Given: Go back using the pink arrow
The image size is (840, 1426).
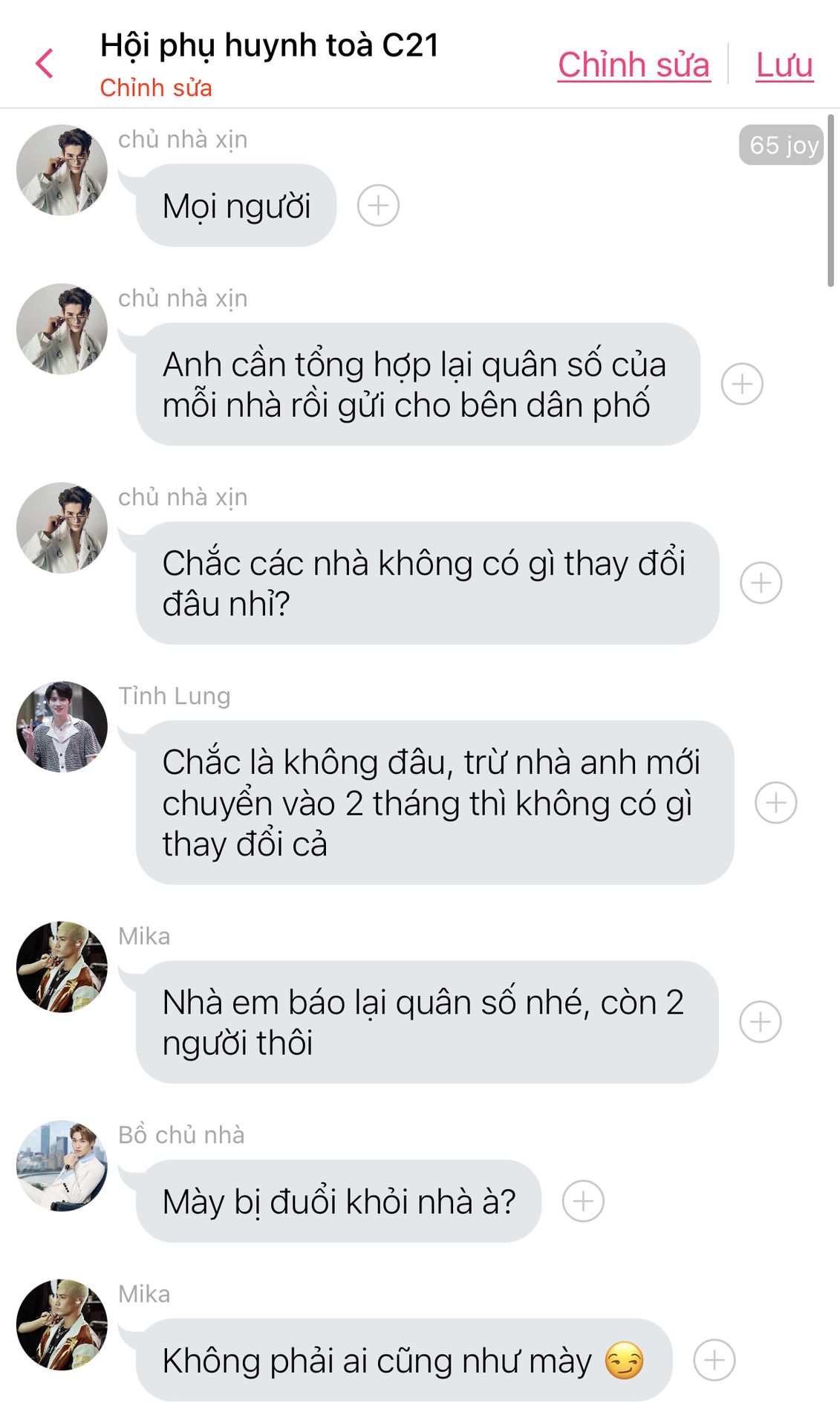Looking at the screenshot, I should pos(45,64).
